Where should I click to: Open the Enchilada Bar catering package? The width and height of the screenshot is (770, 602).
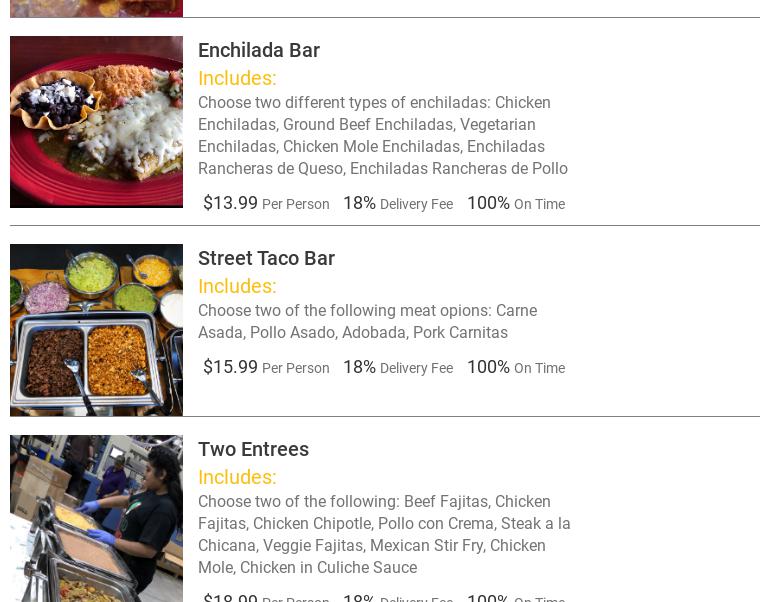258,50
